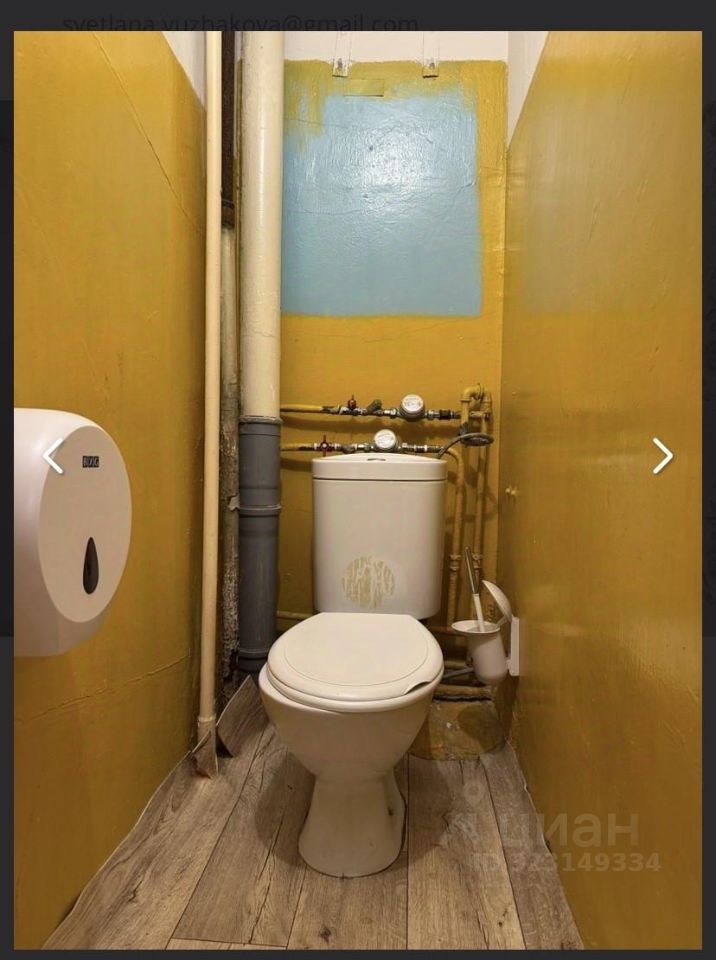Screen dimensions: 716x960
Task: Go to the next photo
Action: (662, 456)
